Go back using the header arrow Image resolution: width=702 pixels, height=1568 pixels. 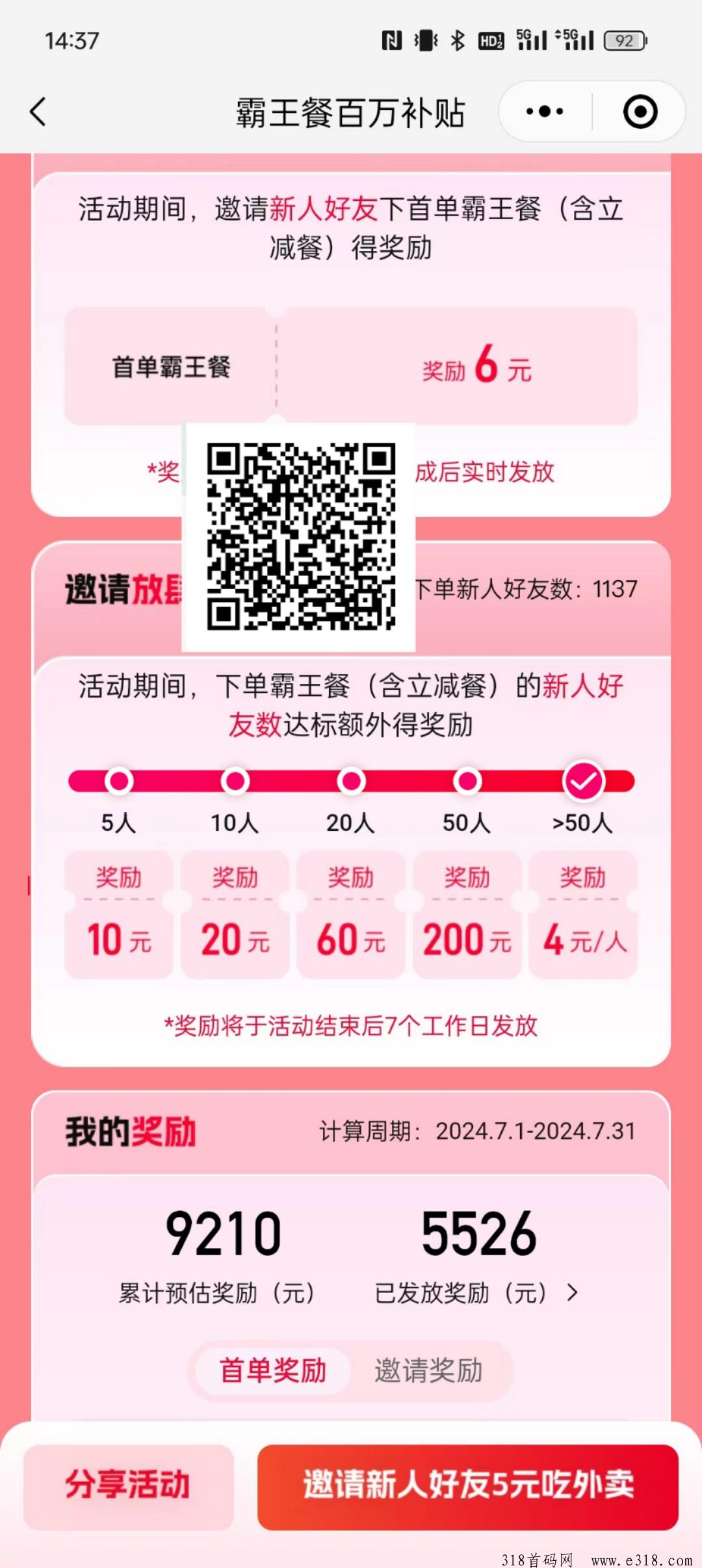39,112
